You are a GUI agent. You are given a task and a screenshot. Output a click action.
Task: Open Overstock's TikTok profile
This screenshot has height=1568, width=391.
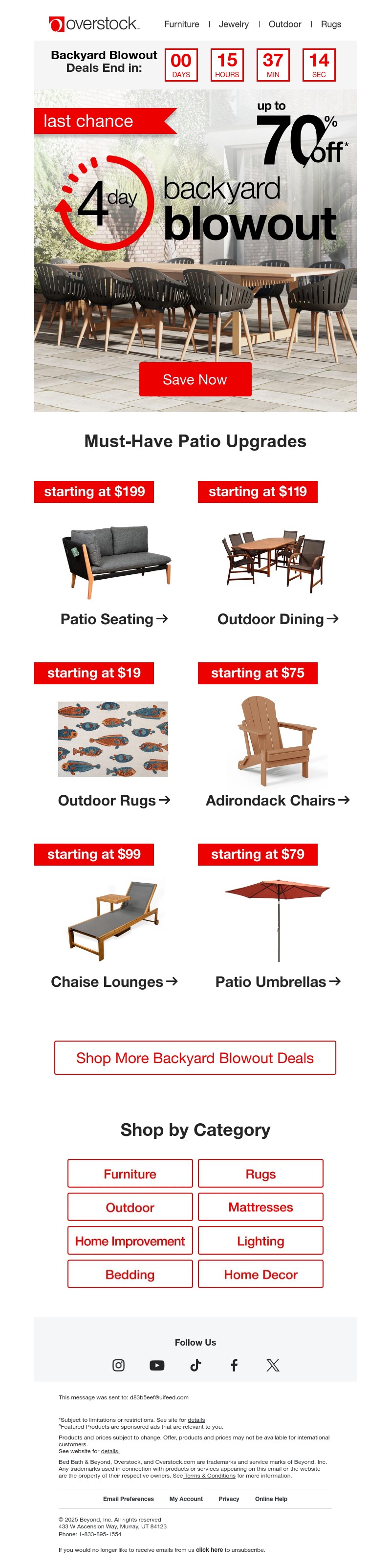(x=195, y=1365)
